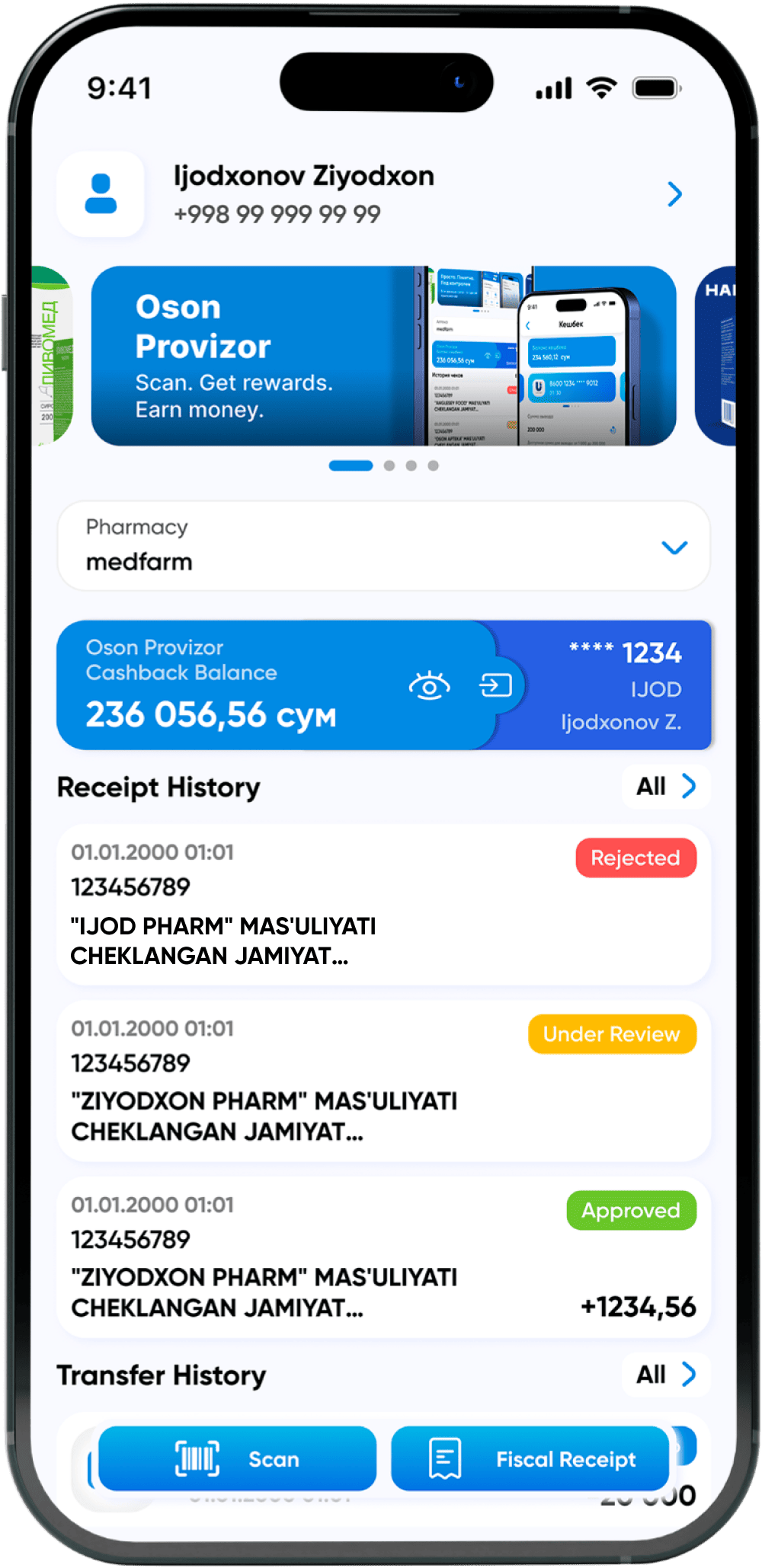Tap the banner carousel page indicator dots
762x1568 pixels.
point(383,465)
